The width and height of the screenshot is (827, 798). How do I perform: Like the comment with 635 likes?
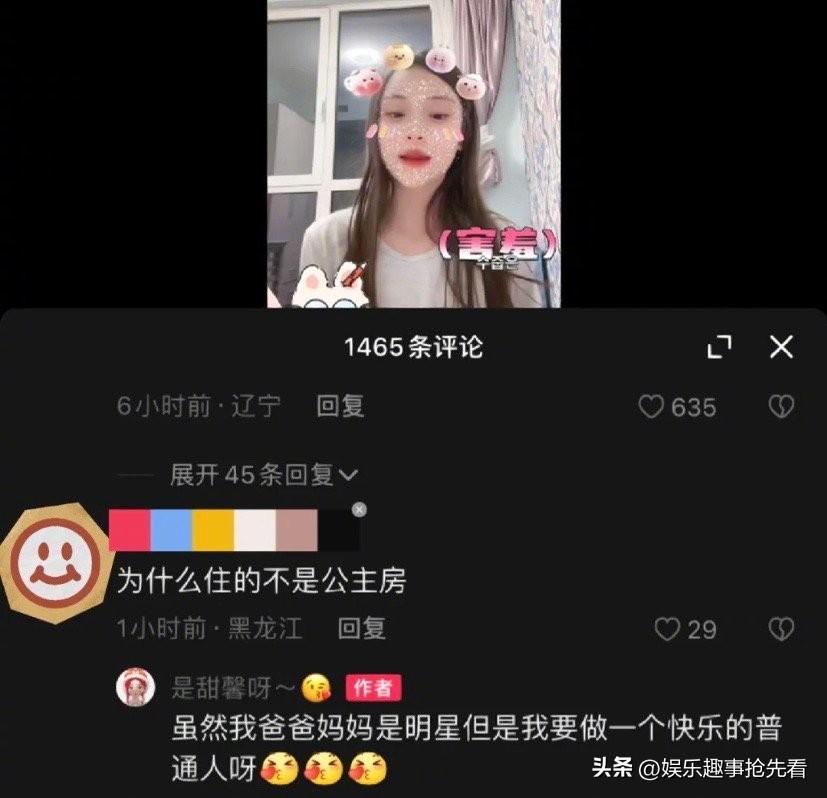point(652,407)
